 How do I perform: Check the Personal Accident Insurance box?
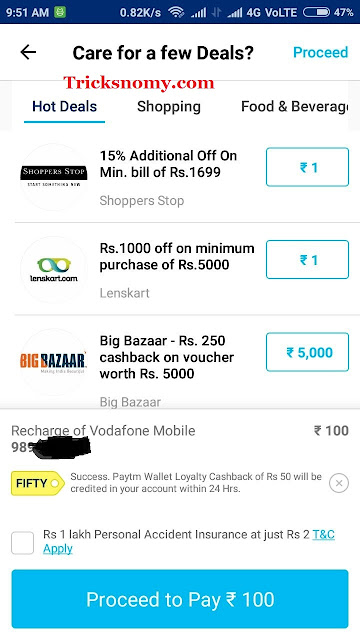point(22,542)
